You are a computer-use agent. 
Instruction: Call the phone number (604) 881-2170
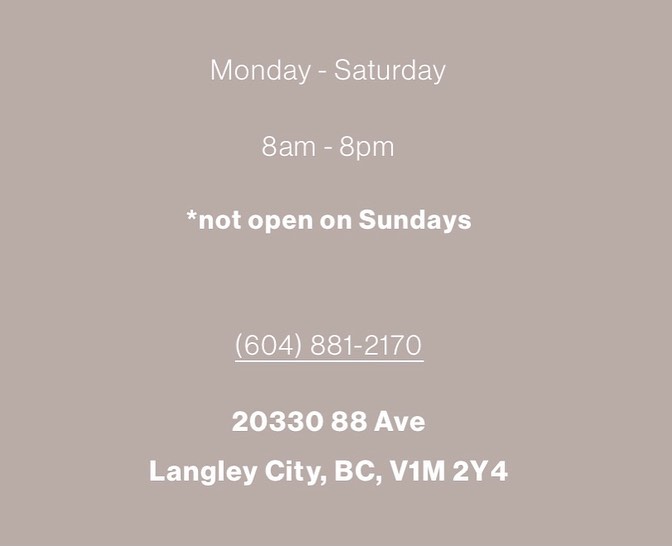click(328, 346)
